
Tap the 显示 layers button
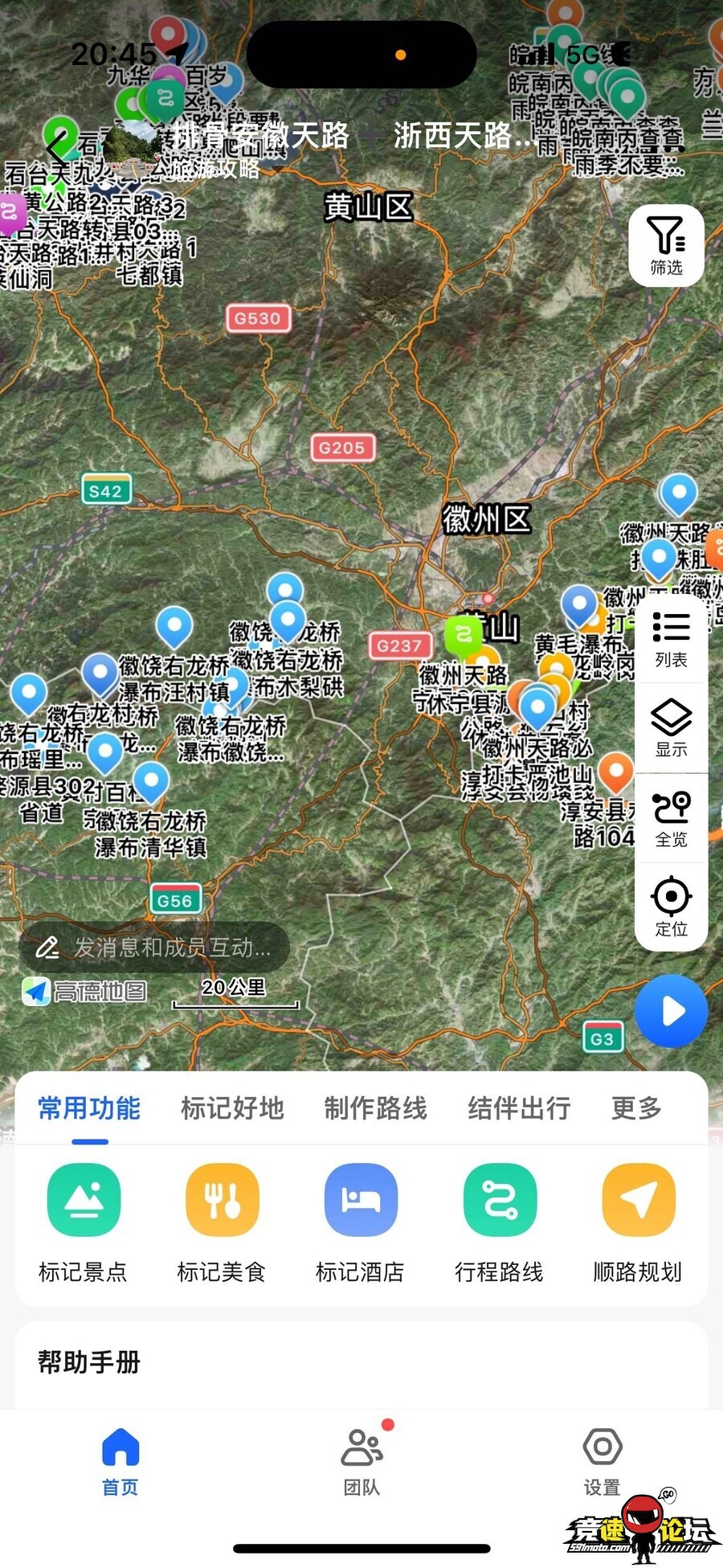coord(671,728)
